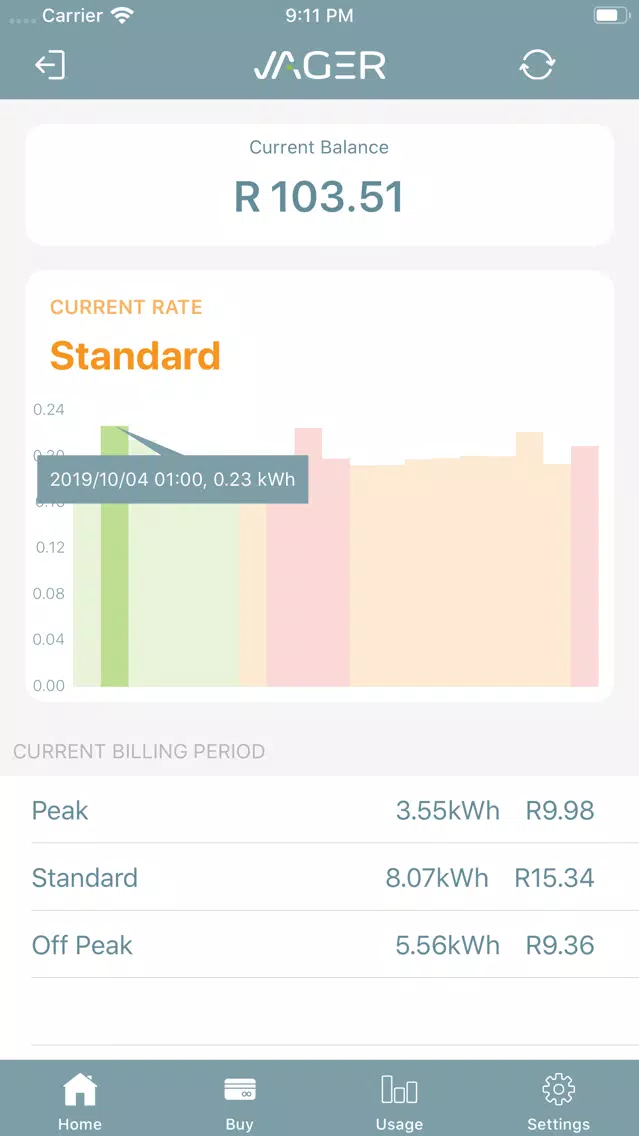The width and height of the screenshot is (639, 1136).
Task: Select the tall red peak bar in chart
Action: (x=308, y=556)
